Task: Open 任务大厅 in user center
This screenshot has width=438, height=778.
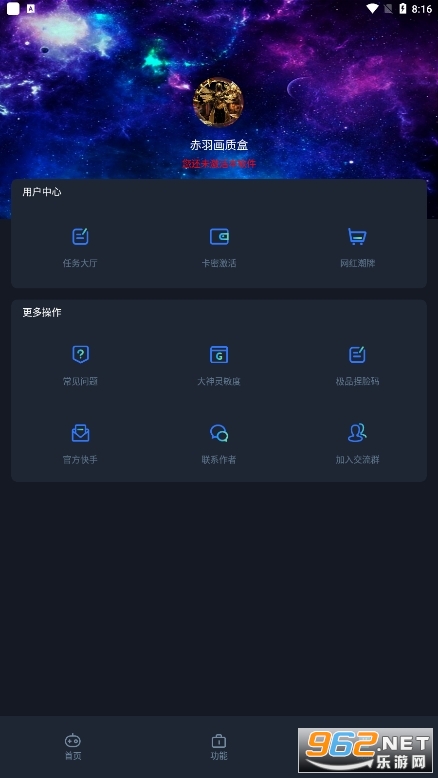Action: click(80, 248)
